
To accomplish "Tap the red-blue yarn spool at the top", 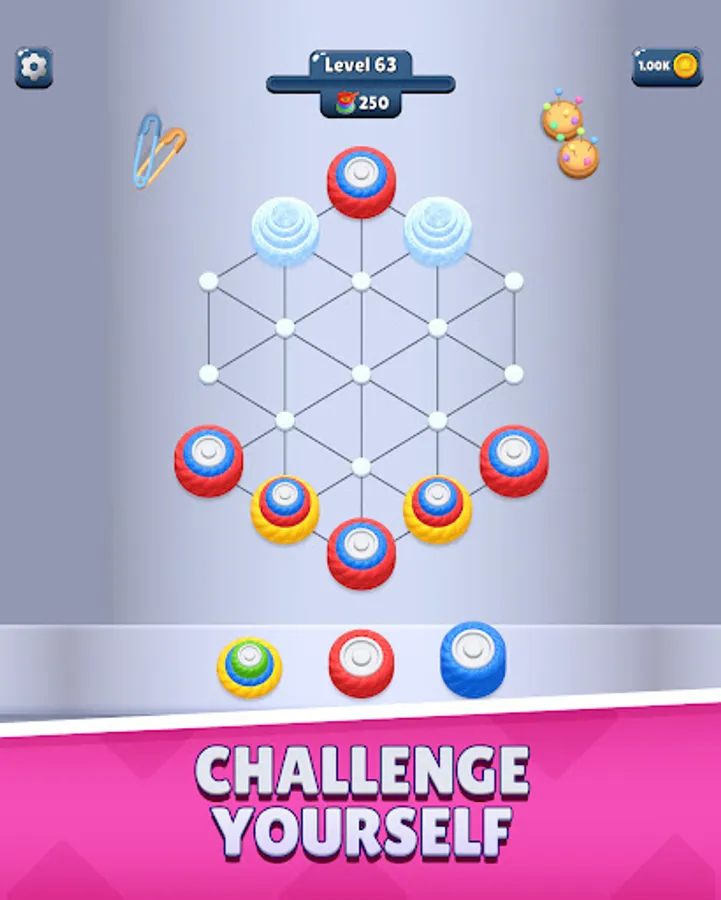I will coord(360,180).
